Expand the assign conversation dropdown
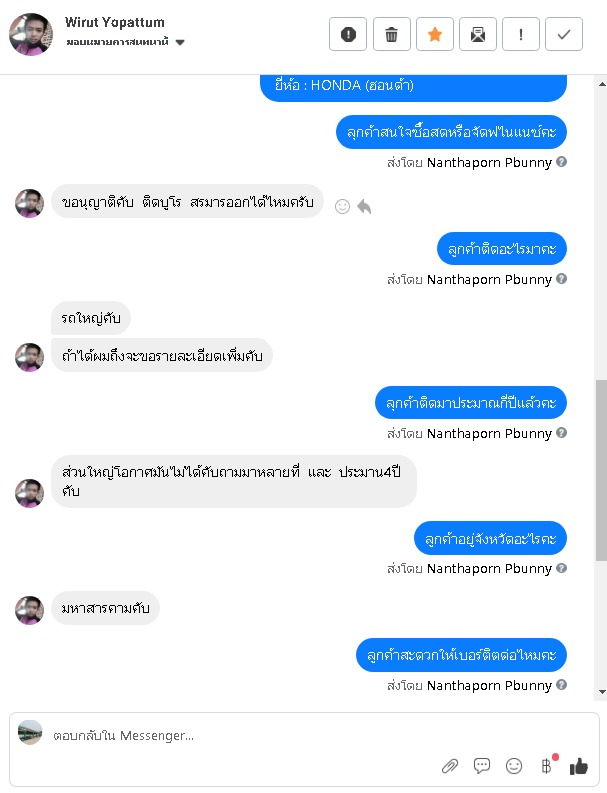The image size is (607, 793). click(180, 43)
